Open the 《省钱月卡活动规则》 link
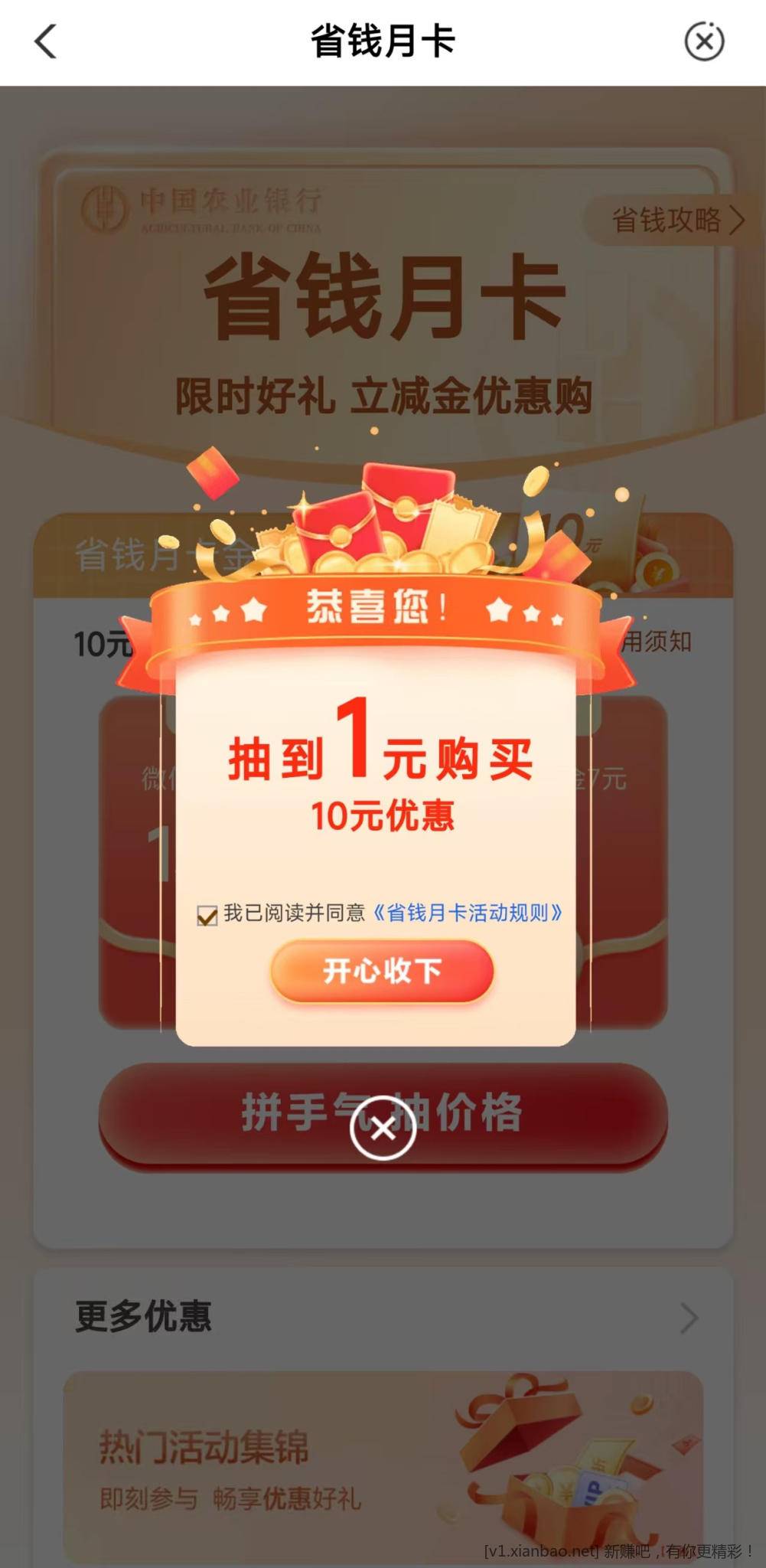The image size is (766, 1568). pos(468,913)
